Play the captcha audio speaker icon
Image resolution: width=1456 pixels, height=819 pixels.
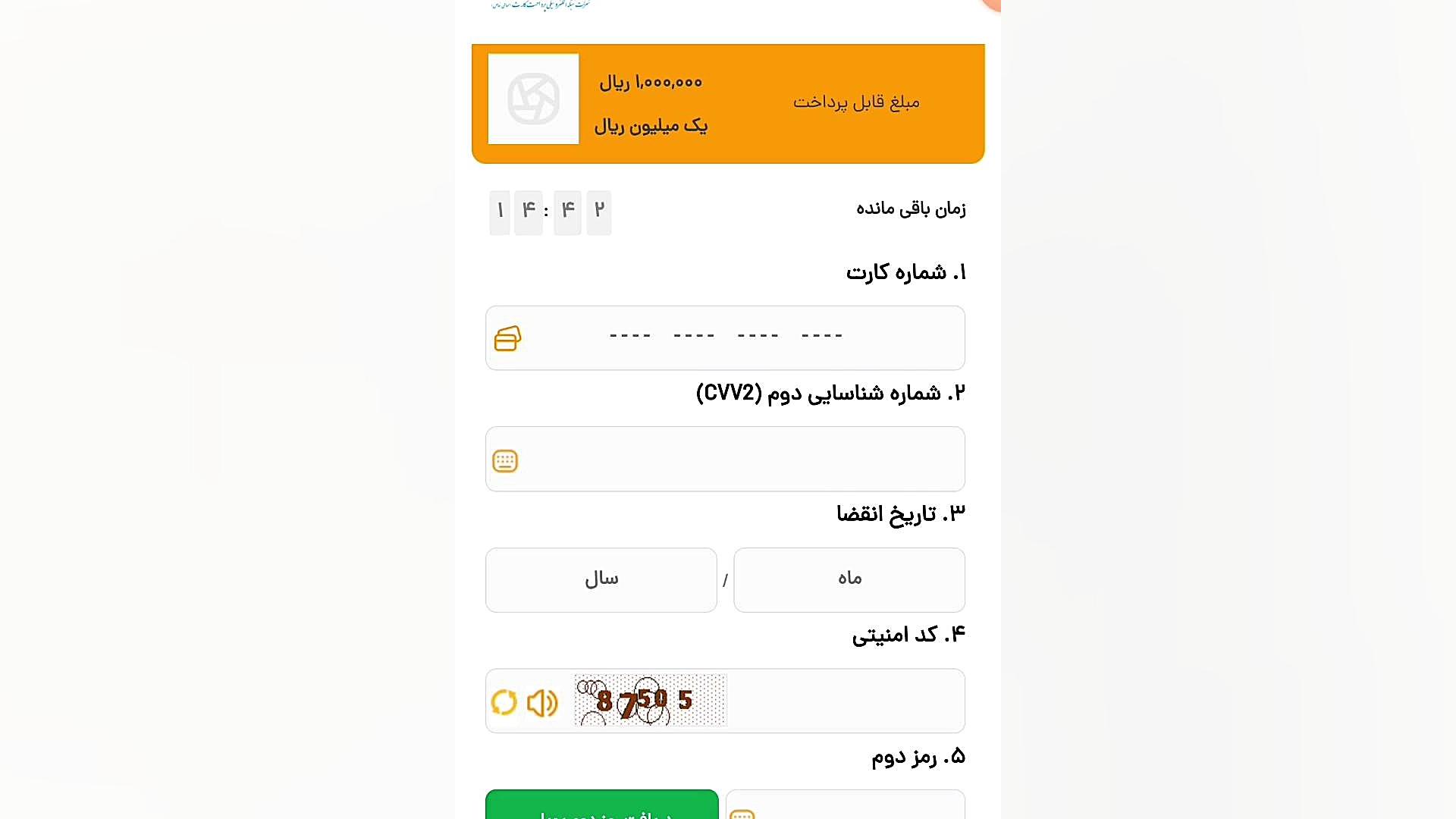pos(541,703)
